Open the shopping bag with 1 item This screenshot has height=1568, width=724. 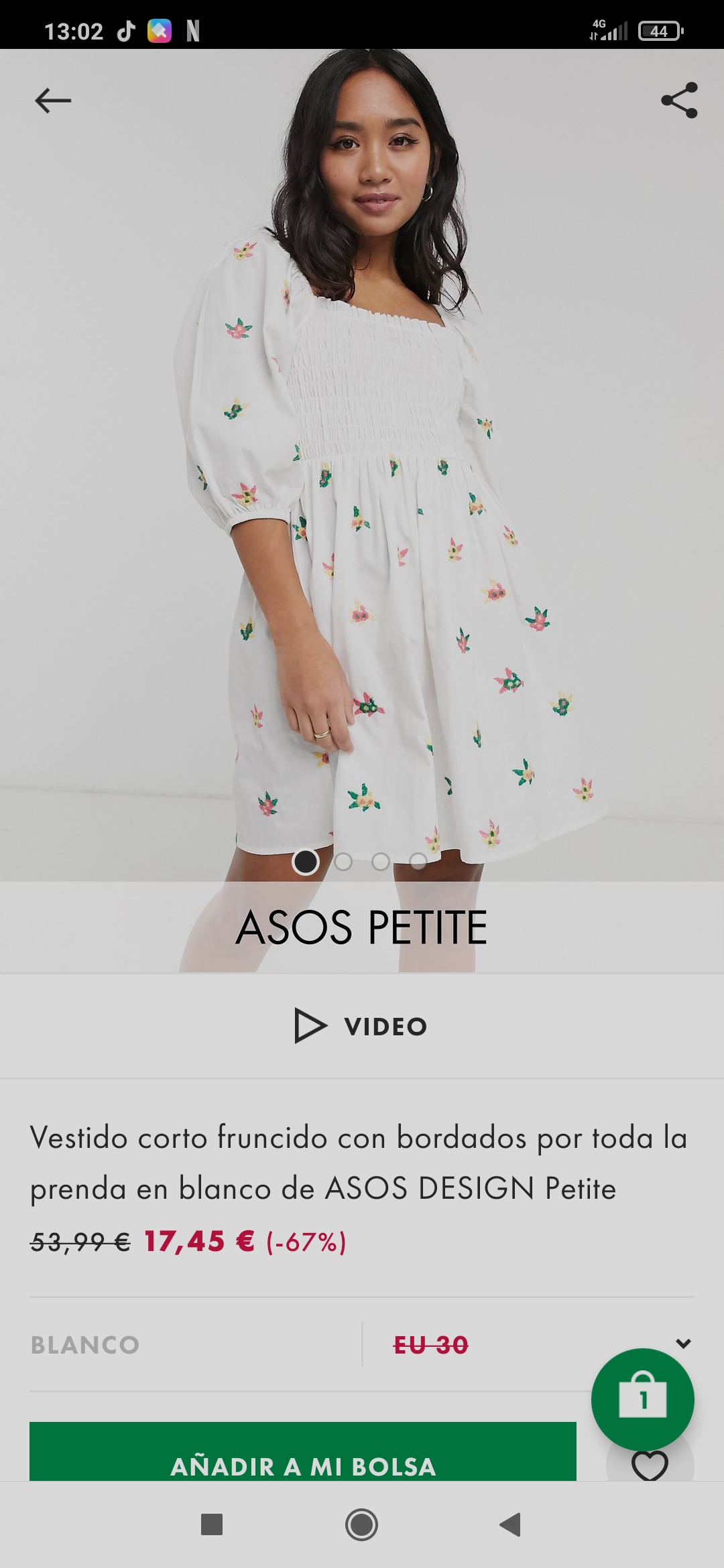pyautogui.click(x=642, y=1399)
